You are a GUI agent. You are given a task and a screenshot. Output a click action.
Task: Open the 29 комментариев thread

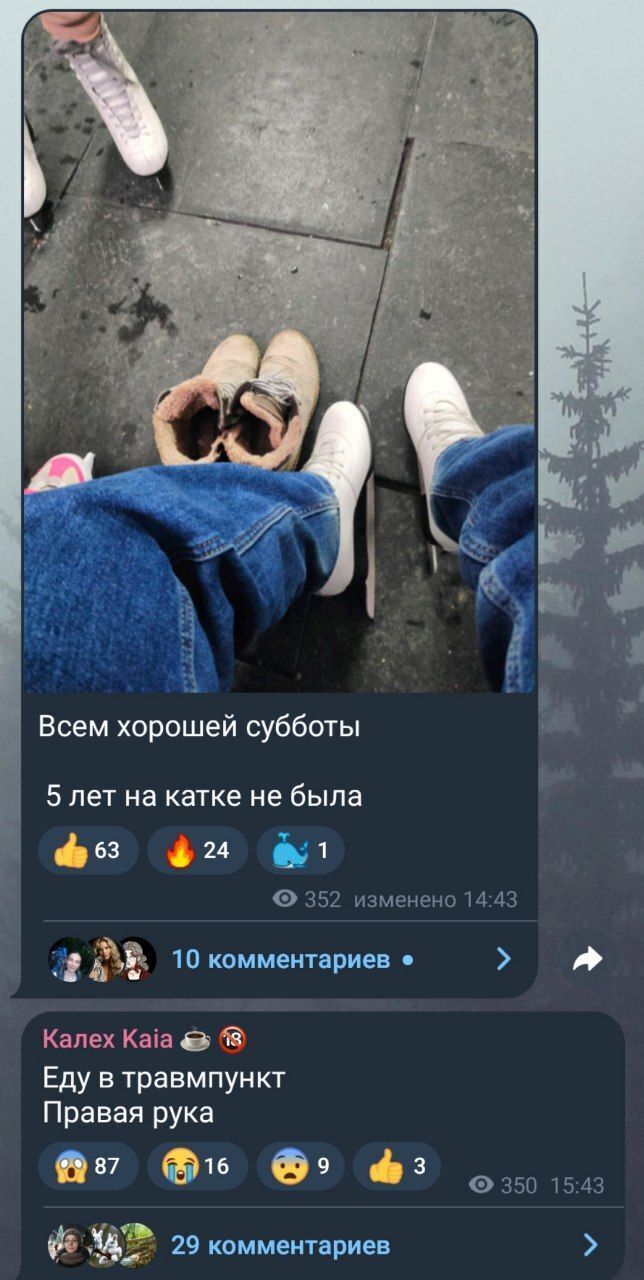(x=280, y=1245)
